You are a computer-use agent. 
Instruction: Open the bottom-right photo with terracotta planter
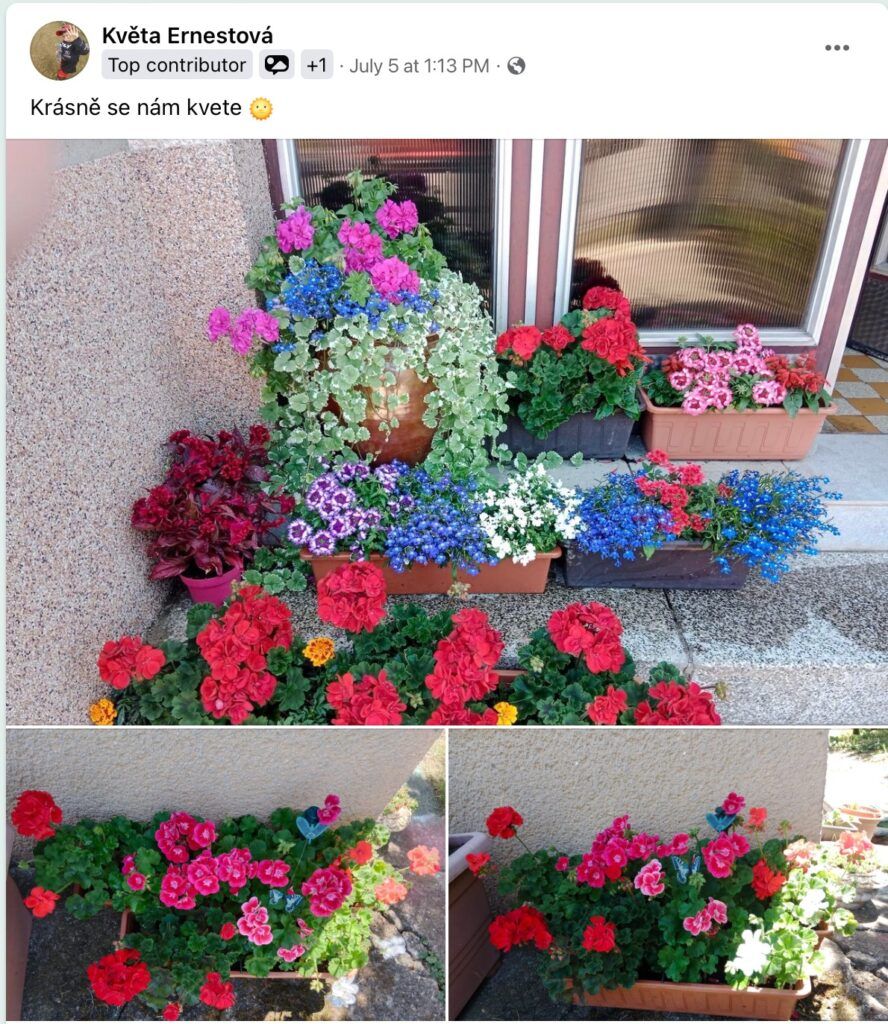[667, 874]
